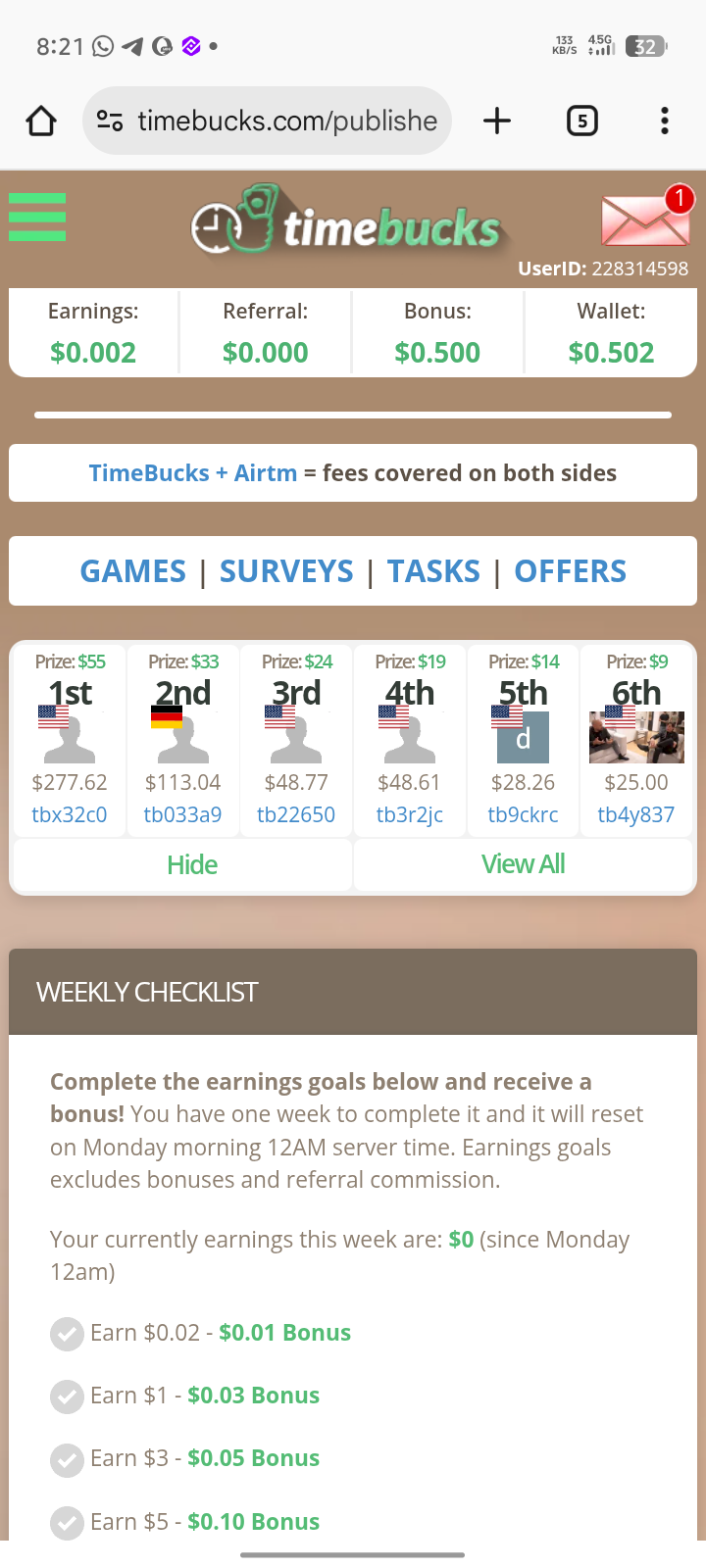Image resolution: width=706 pixels, height=1568 pixels.
Task: View profile of user tbx32c0
Action: pyautogui.click(x=69, y=814)
